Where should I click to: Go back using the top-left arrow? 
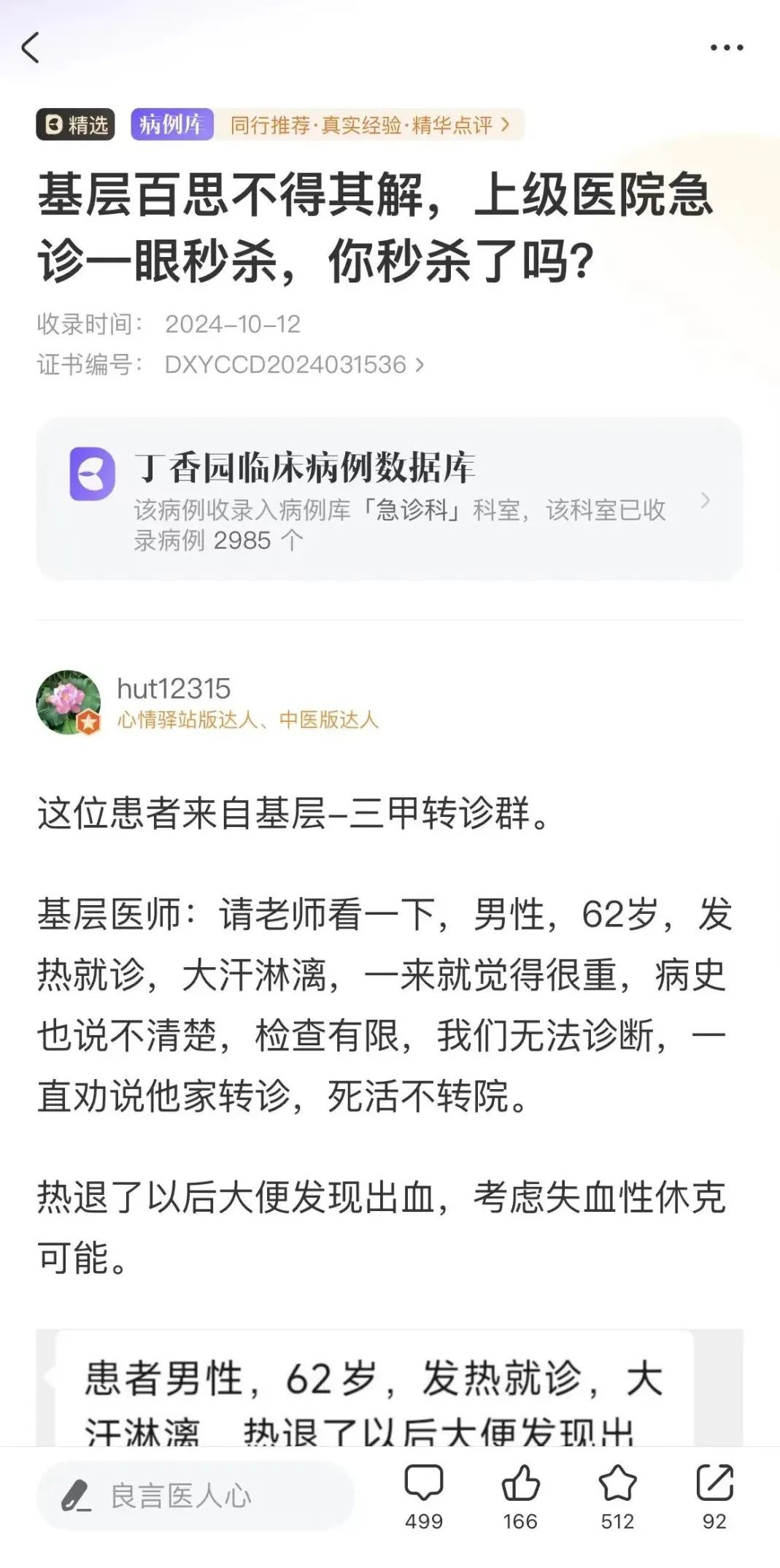click(31, 48)
